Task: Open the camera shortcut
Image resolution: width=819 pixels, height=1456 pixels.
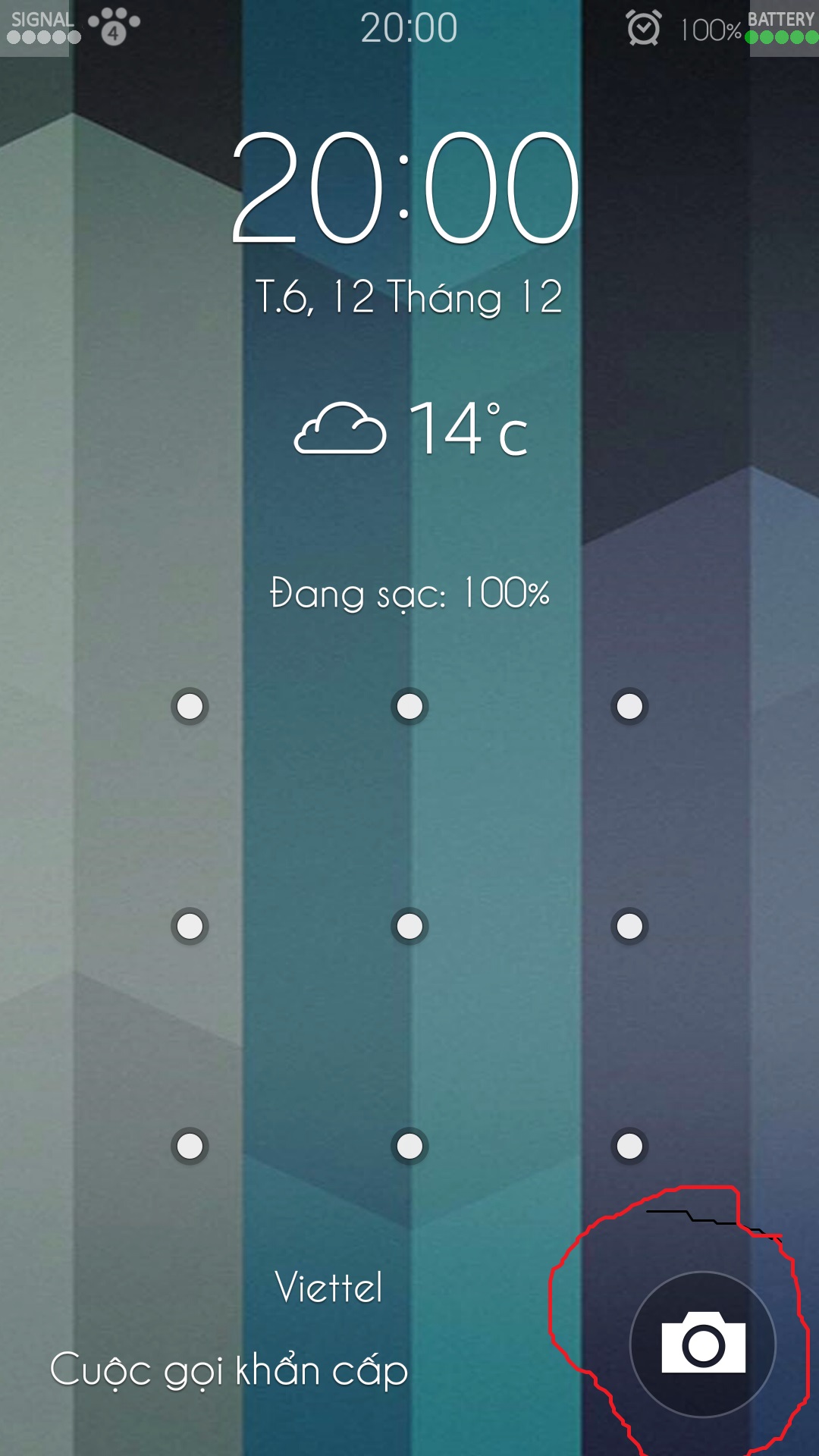Action: click(703, 1345)
